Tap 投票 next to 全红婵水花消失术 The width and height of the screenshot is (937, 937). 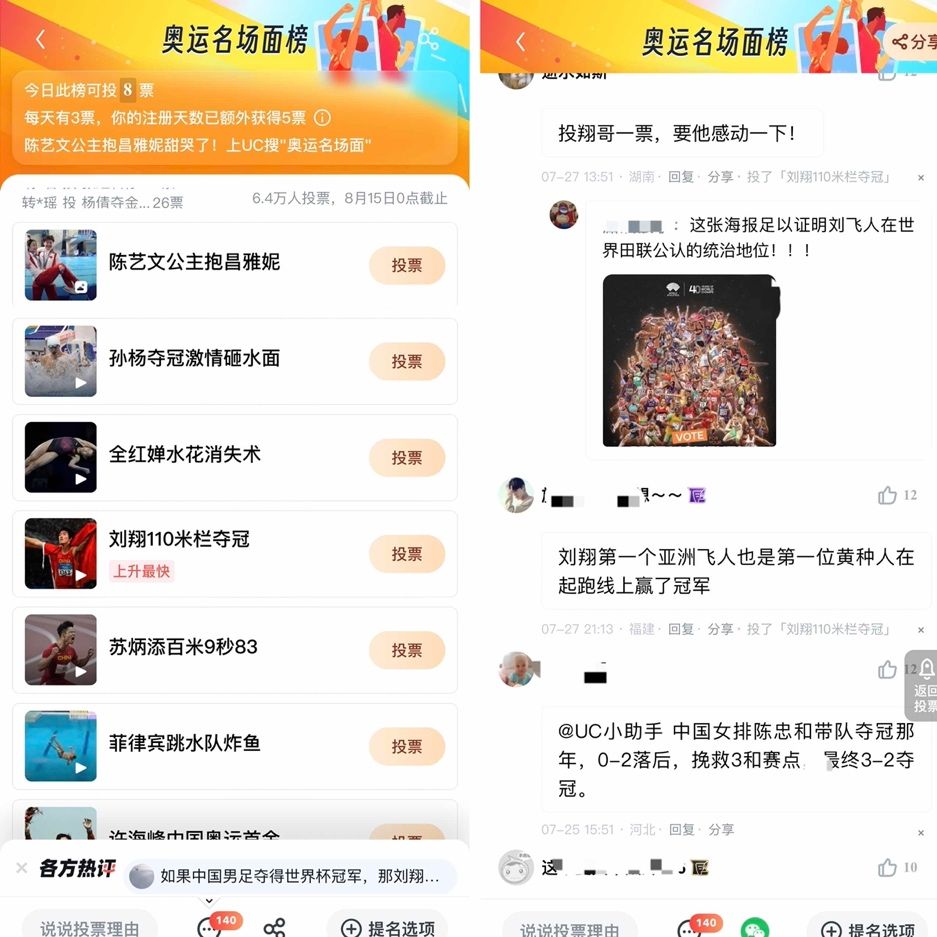406,457
